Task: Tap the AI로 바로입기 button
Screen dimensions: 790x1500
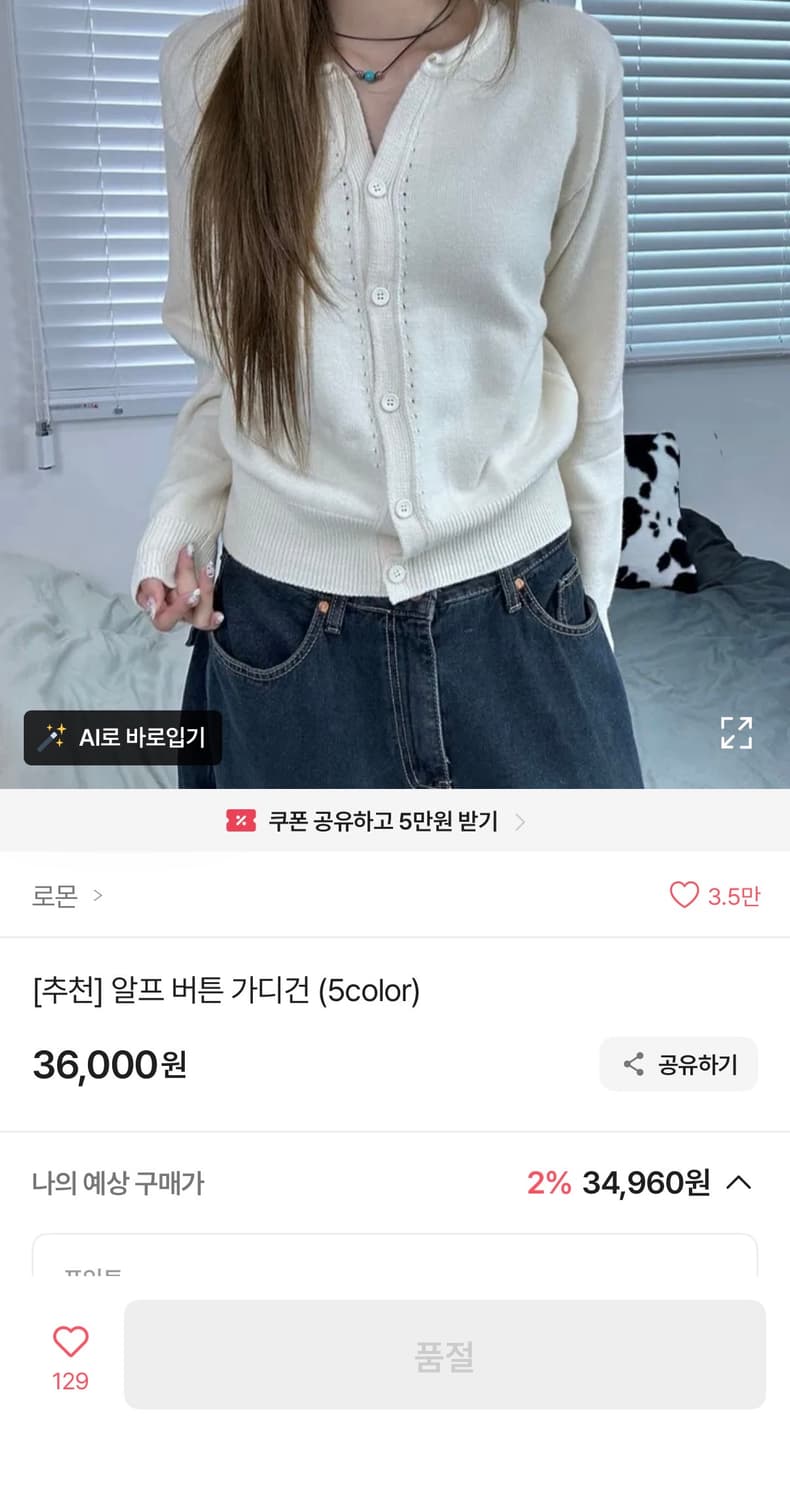Action: 123,737
